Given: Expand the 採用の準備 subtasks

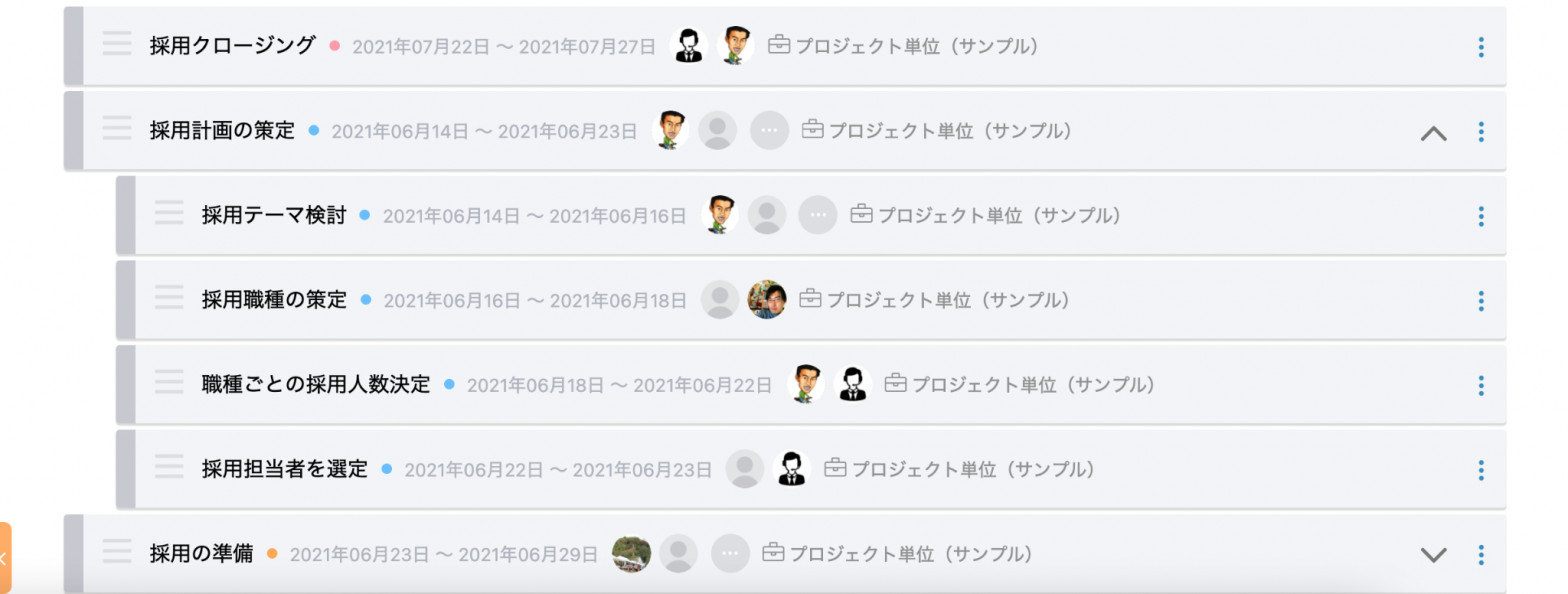Looking at the screenshot, I should click(1433, 554).
